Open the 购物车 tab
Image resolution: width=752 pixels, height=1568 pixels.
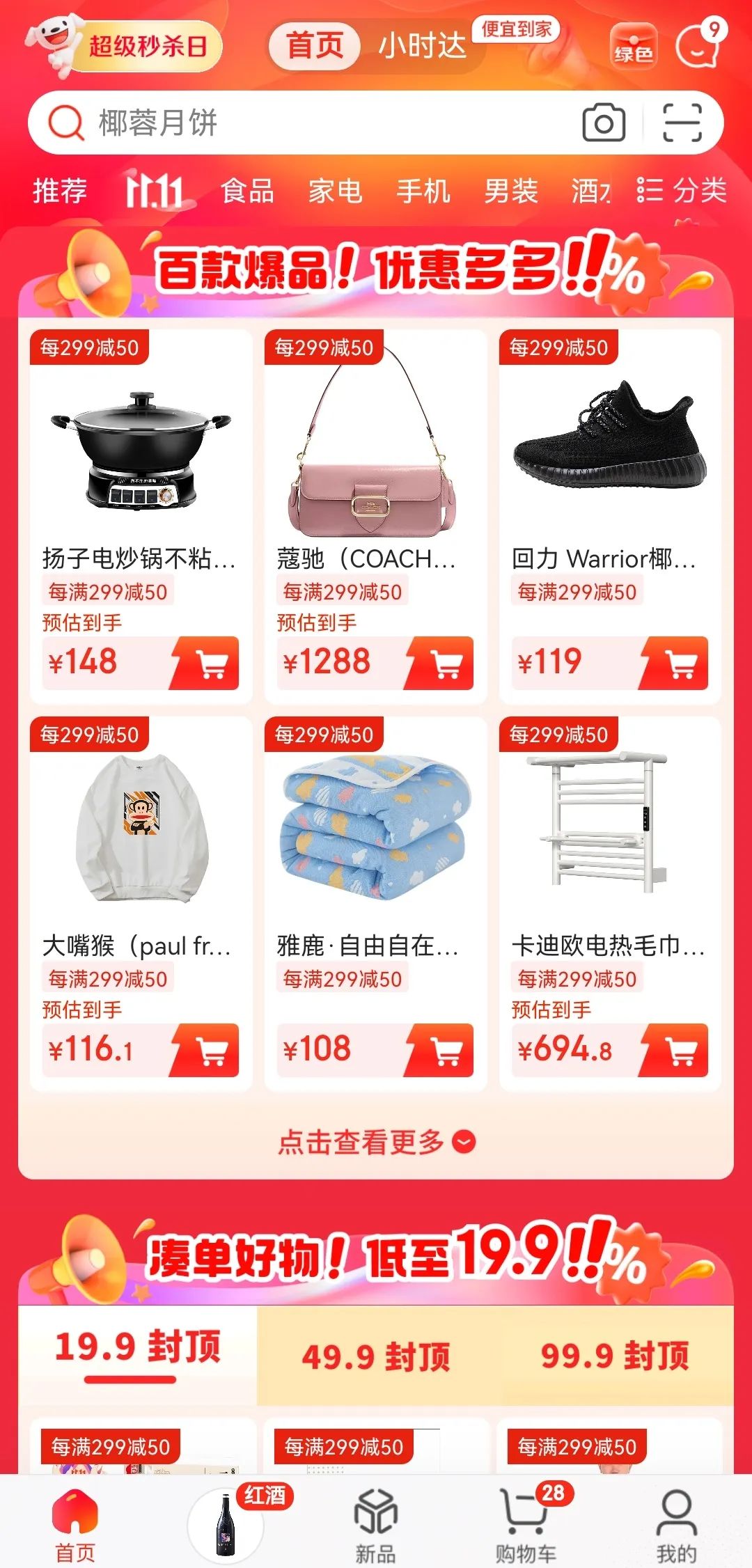[x=526, y=1525]
